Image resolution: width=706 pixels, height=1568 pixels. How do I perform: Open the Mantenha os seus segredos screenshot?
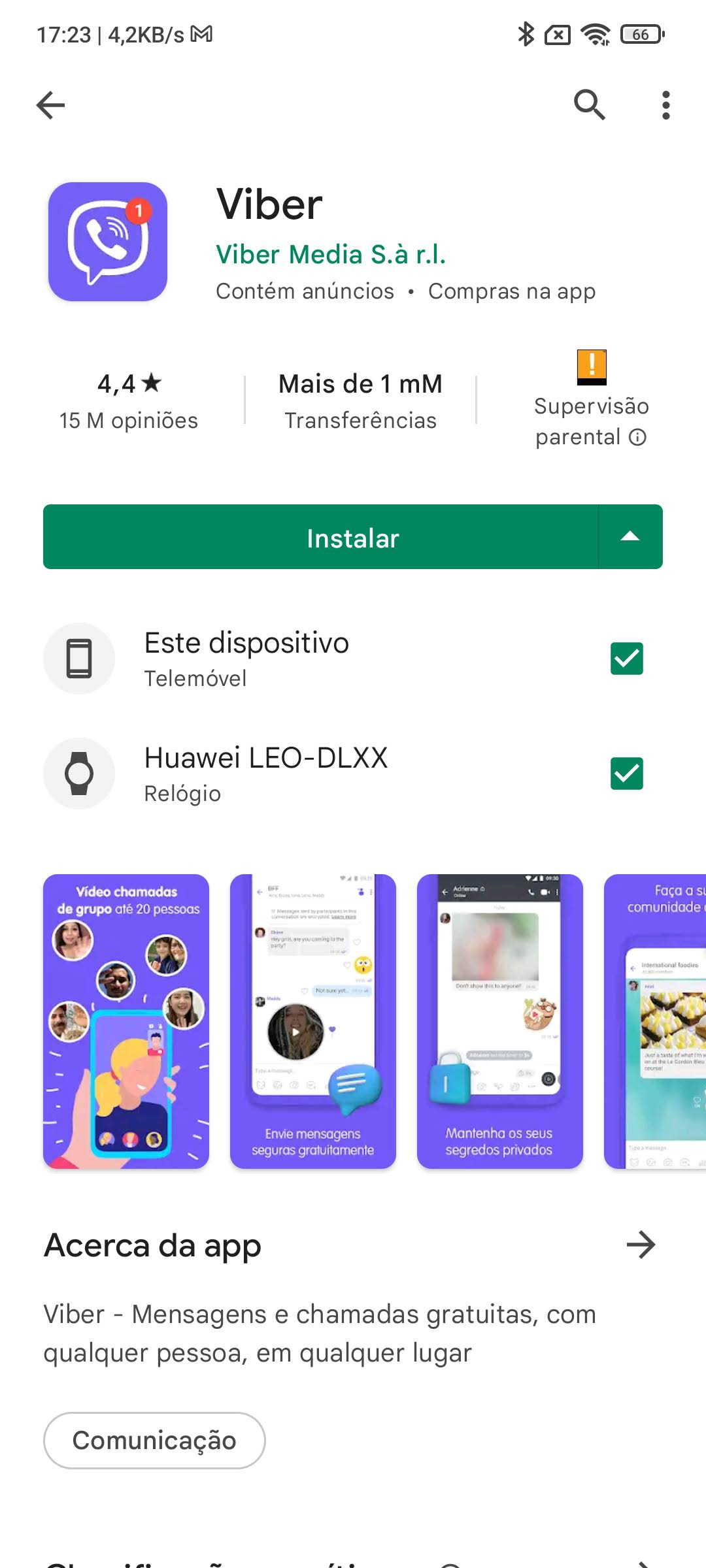[500, 1021]
